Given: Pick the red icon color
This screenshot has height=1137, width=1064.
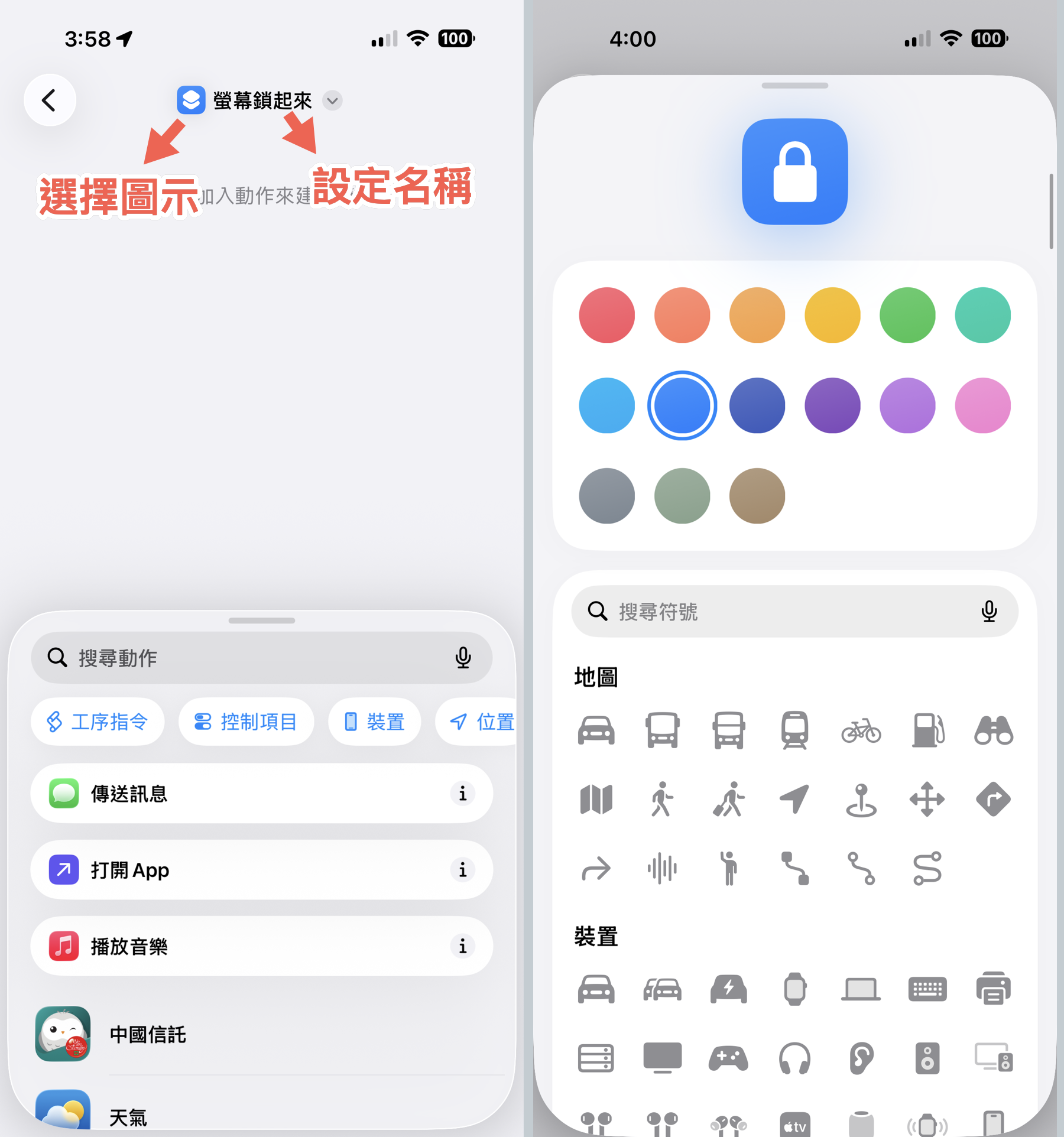Looking at the screenshot, I should [606, 315].
